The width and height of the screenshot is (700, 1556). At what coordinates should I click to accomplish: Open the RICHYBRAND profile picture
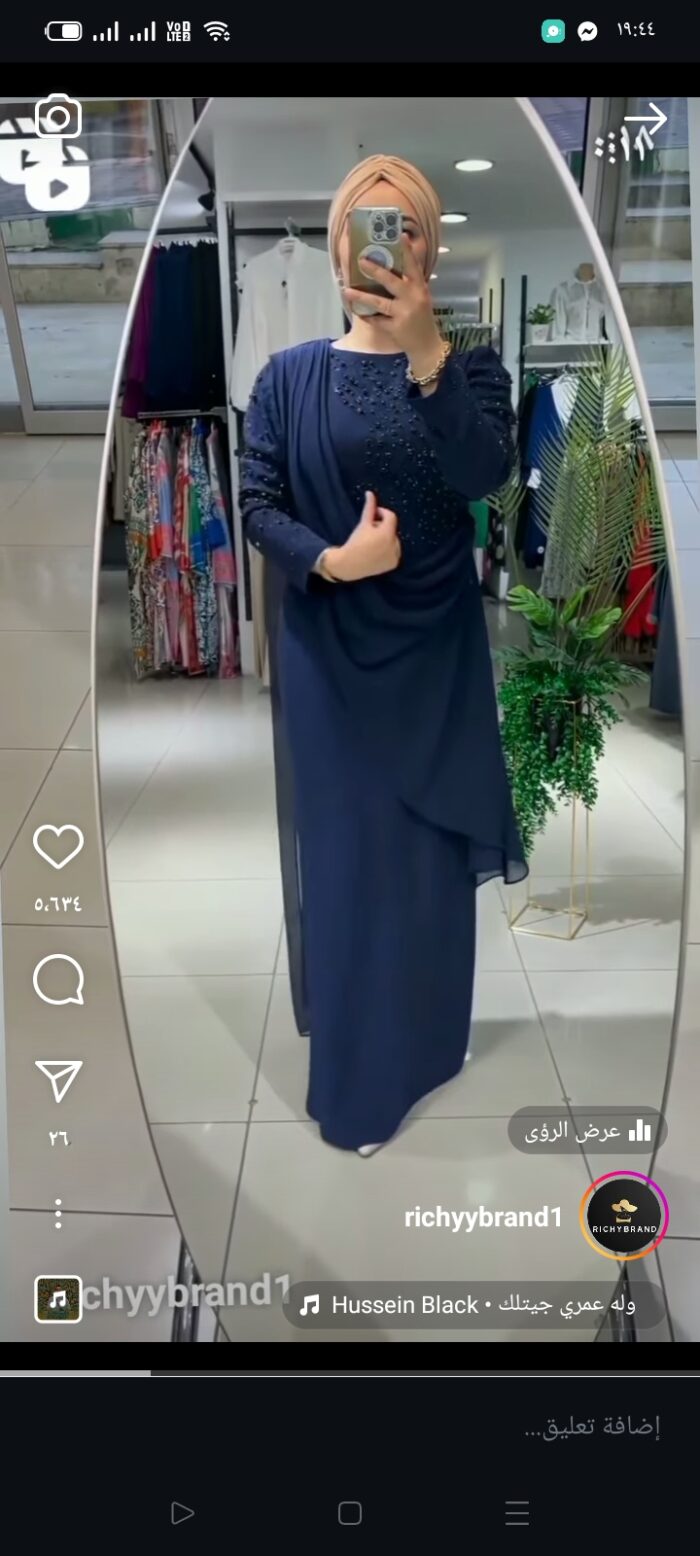[624, 1216]
